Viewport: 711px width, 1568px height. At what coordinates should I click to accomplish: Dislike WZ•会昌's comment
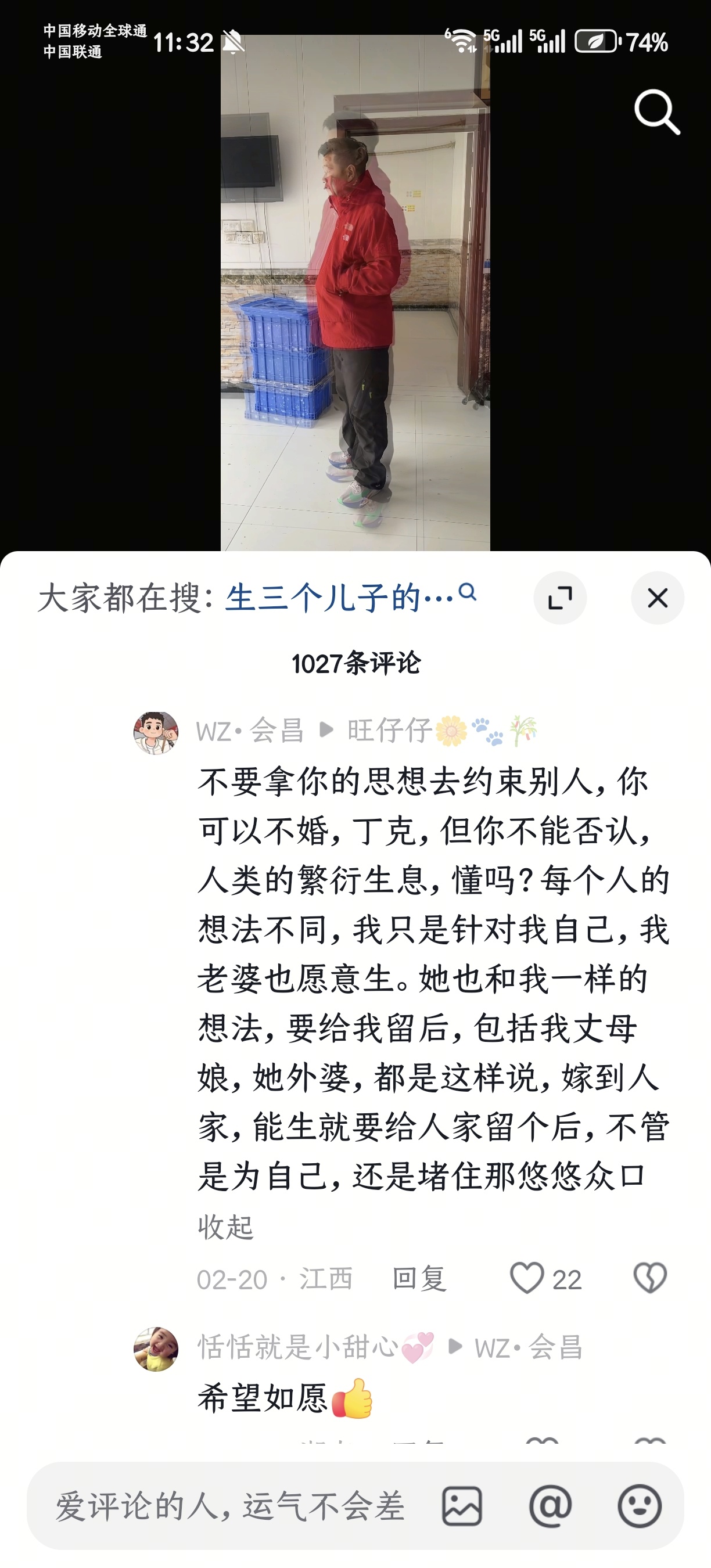tap(650, 1278)
